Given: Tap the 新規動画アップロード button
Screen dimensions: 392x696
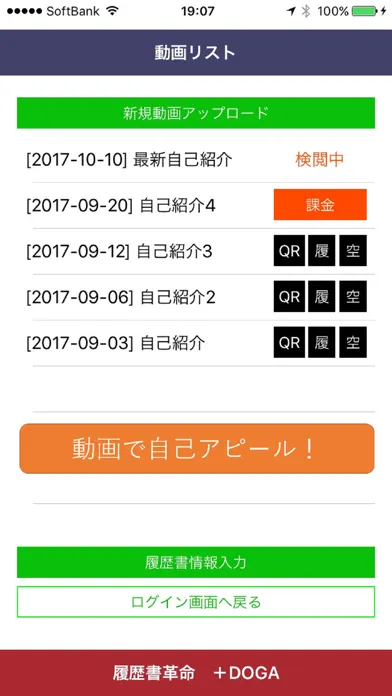Looking at the screenshot, I should [196, 113].
